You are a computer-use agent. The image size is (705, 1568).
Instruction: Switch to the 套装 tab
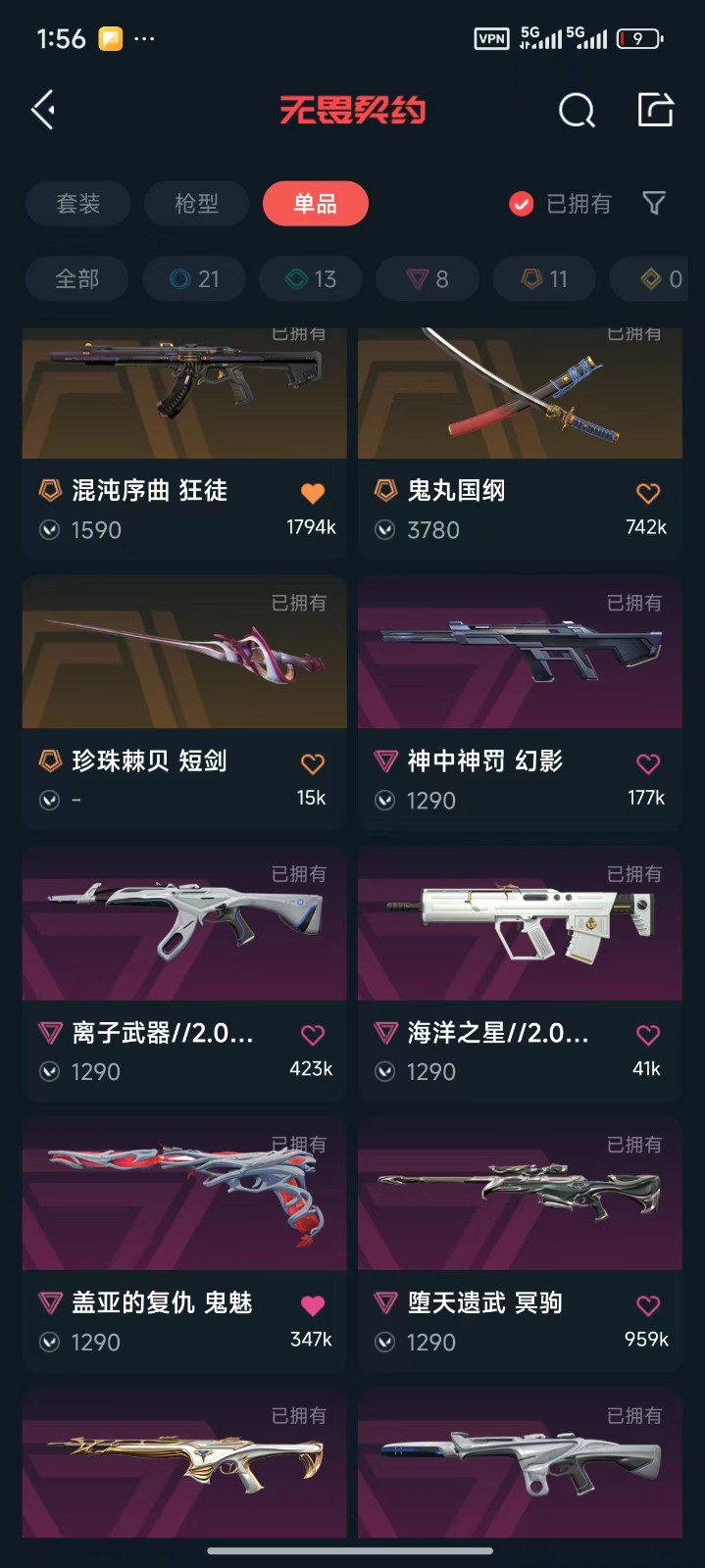click(78, 204)
